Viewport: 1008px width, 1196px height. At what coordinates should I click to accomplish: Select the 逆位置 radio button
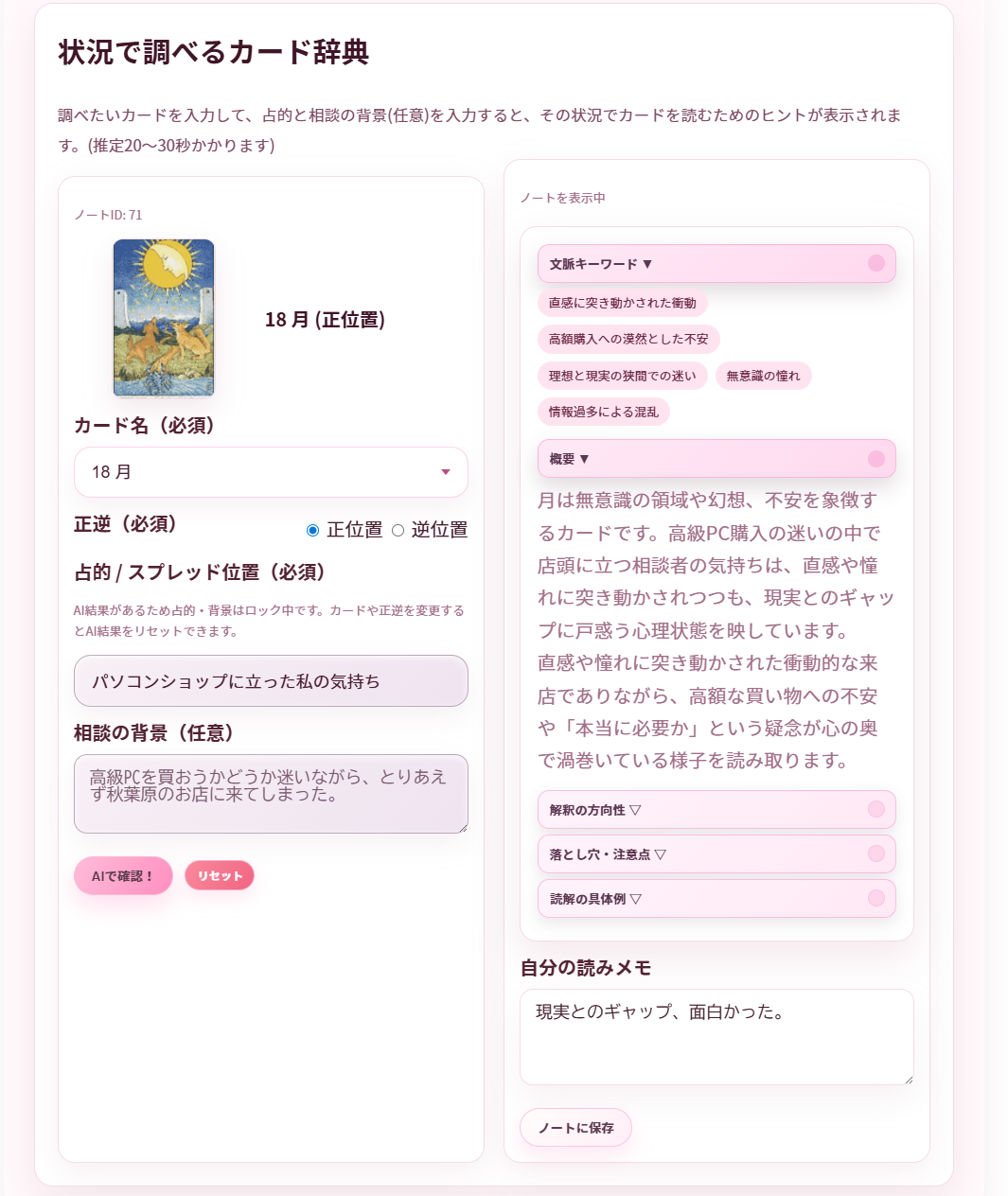point(398,530)
